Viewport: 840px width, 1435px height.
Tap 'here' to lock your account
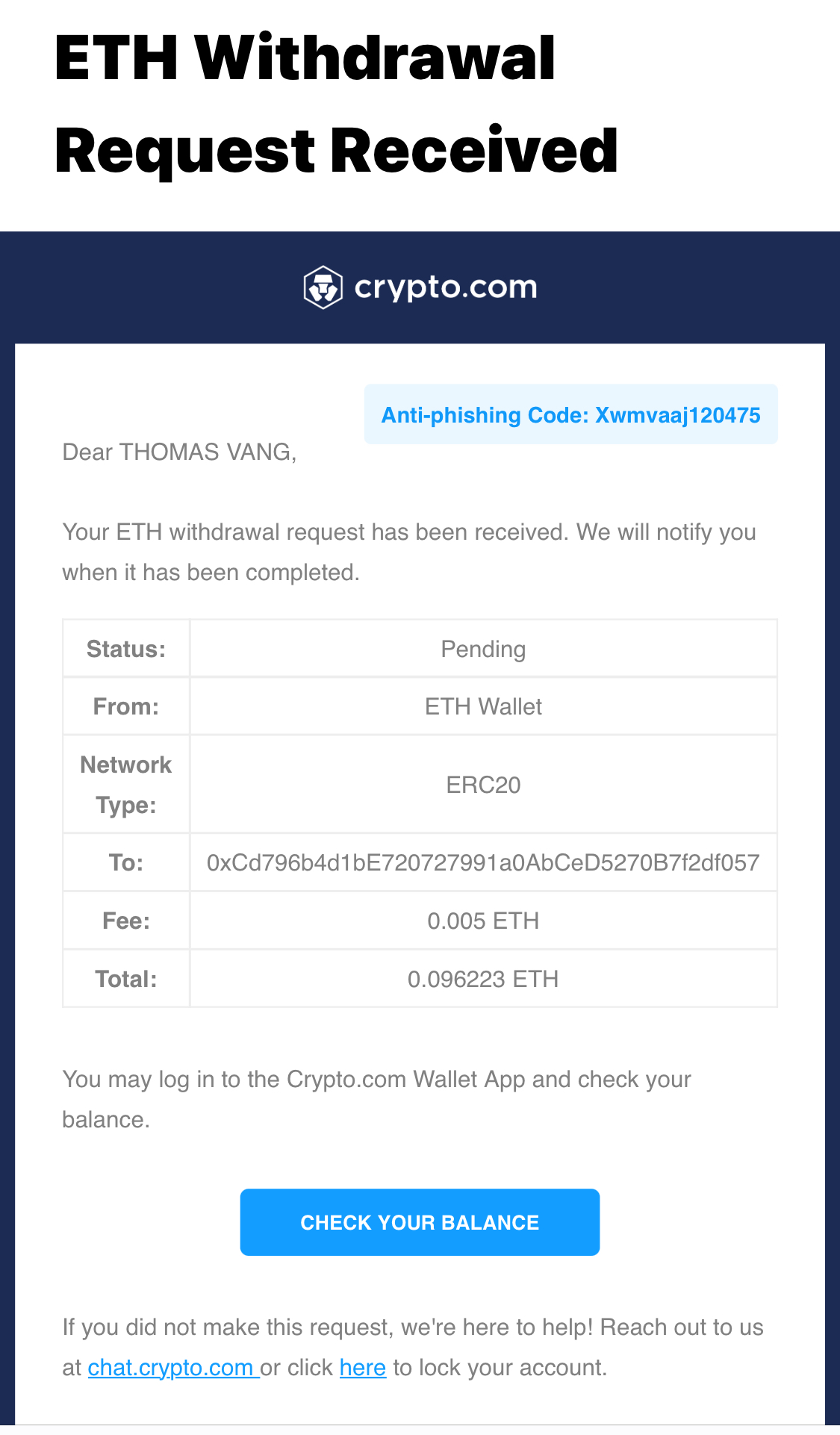coord(362,1367)
